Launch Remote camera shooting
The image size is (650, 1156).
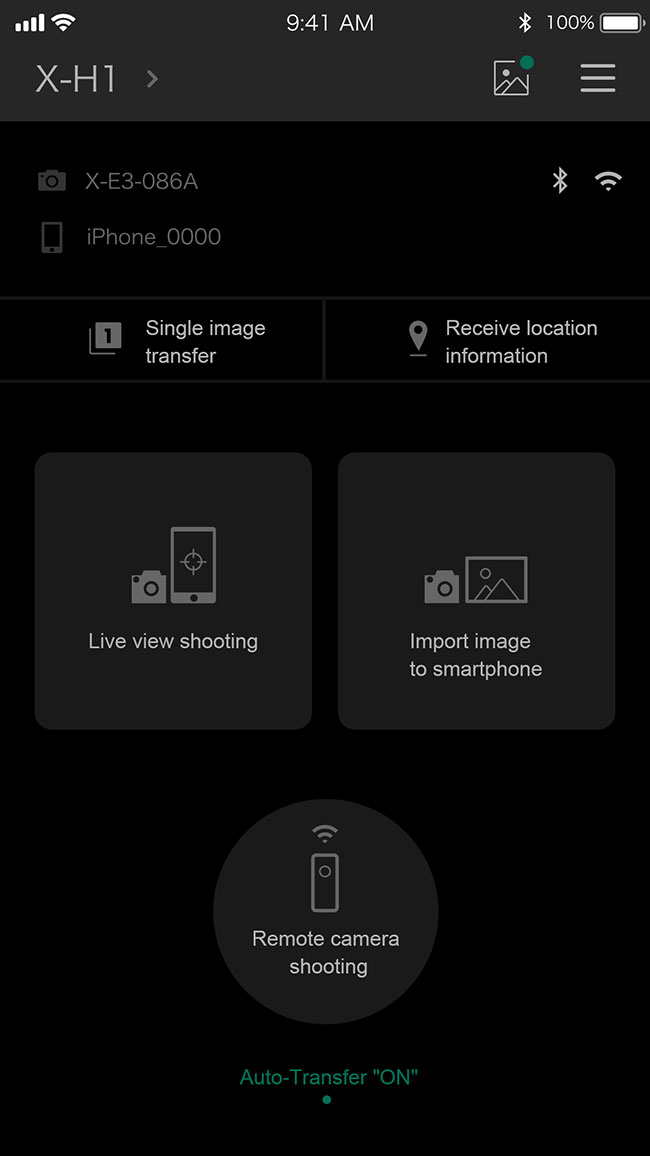326,910
